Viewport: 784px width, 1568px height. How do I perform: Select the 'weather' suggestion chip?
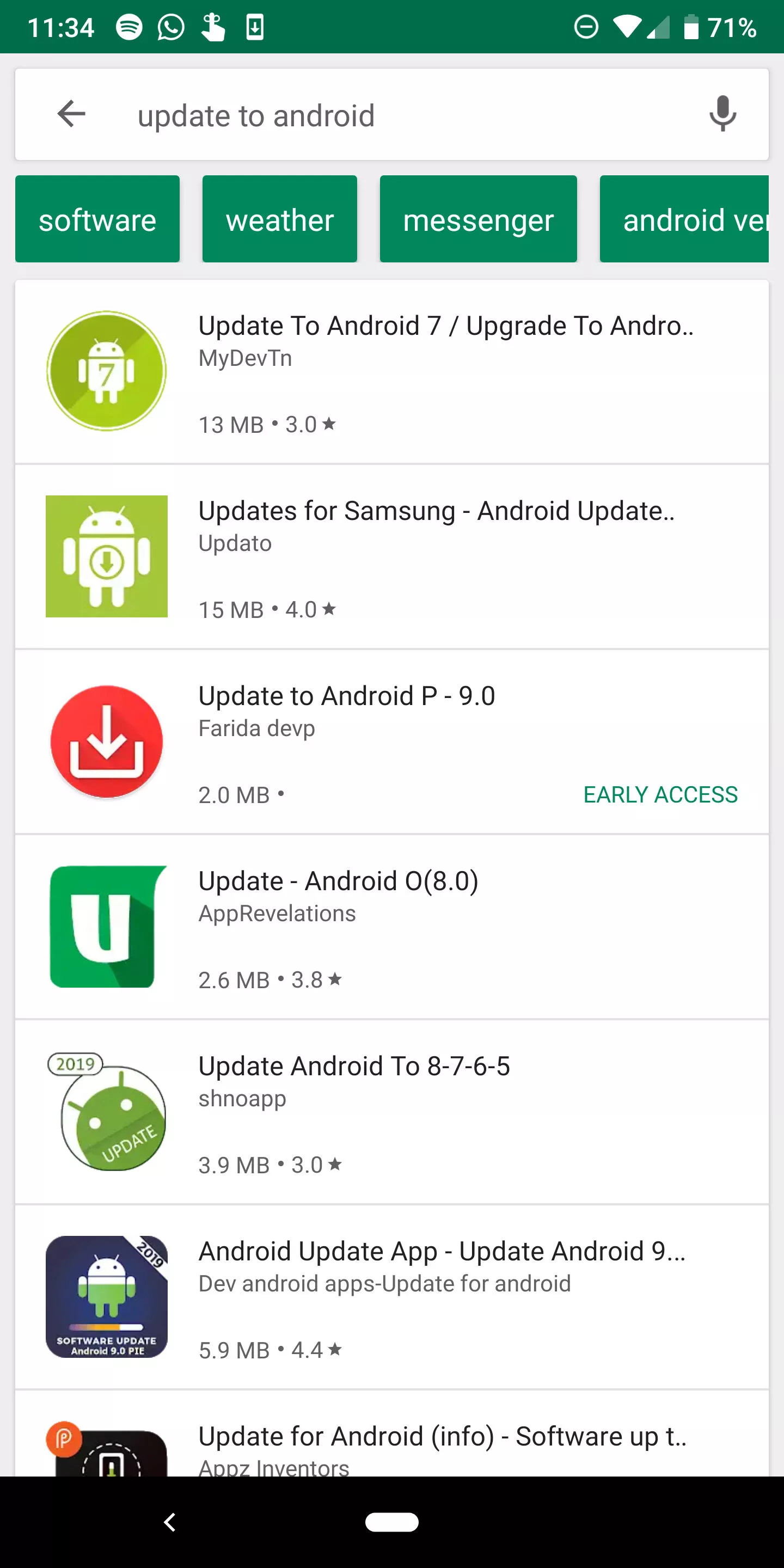pyautogui.click(x=279, y=219)
